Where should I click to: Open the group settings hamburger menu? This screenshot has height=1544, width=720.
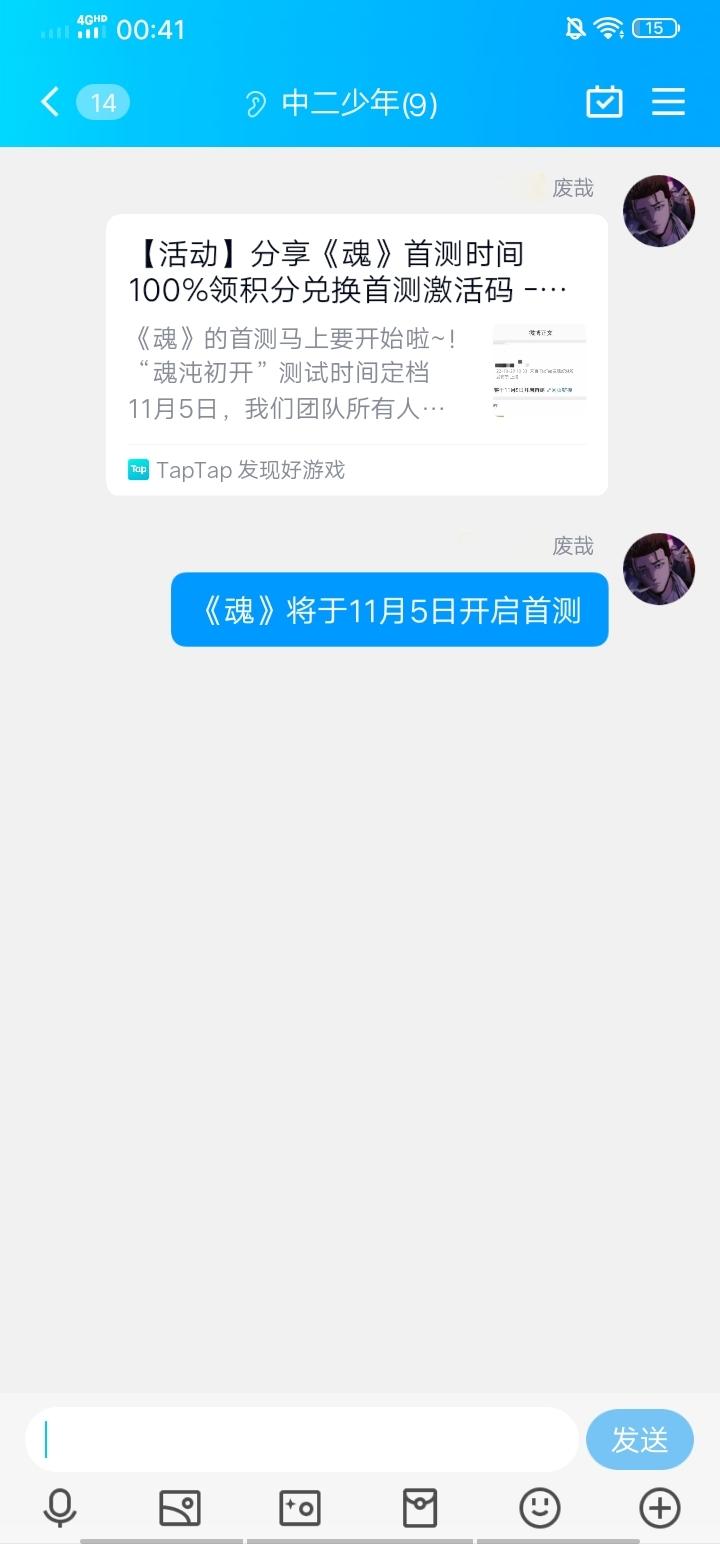click(x=668, y=102)
